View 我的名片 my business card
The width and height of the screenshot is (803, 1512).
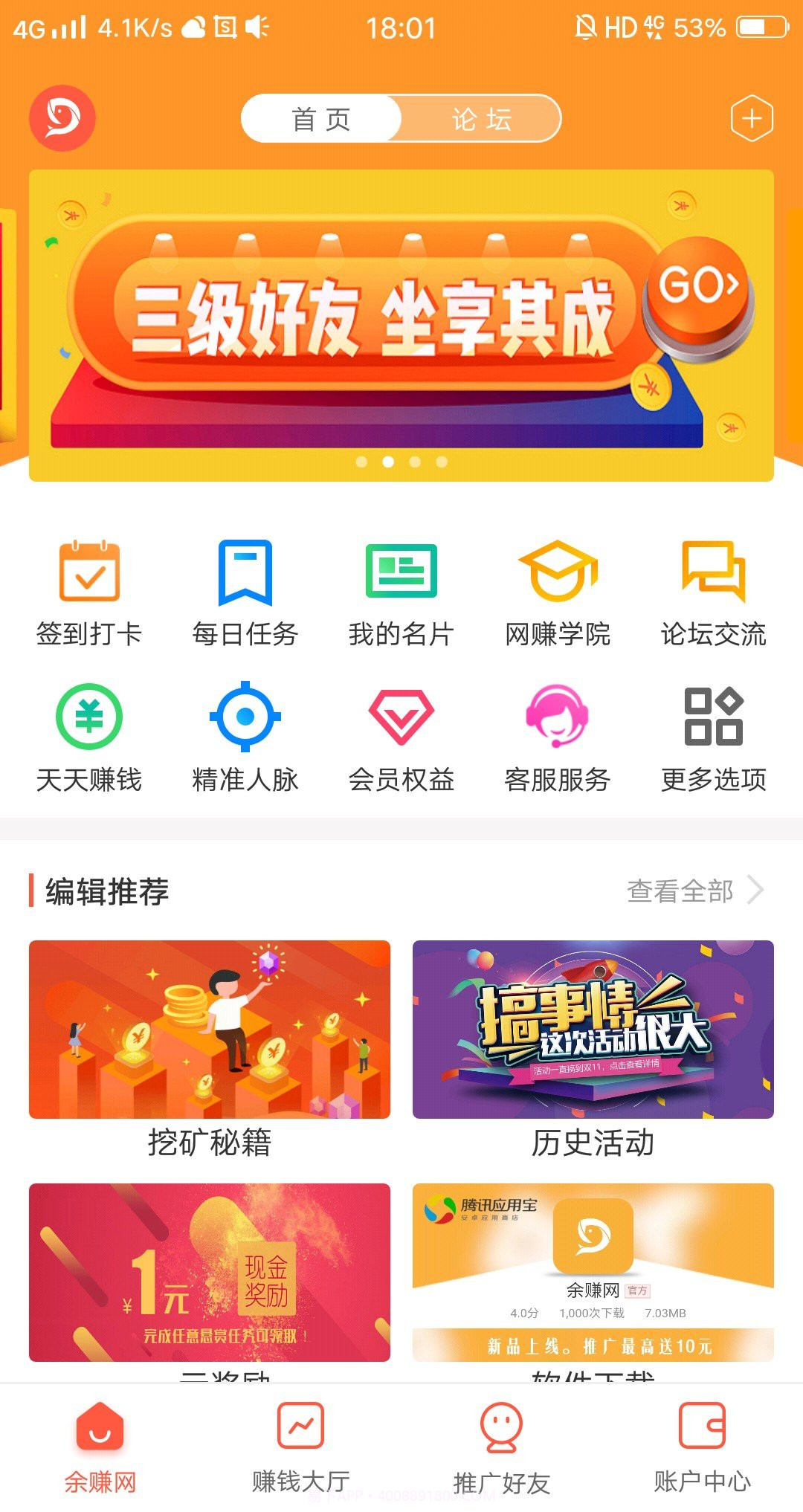point(400,591)
